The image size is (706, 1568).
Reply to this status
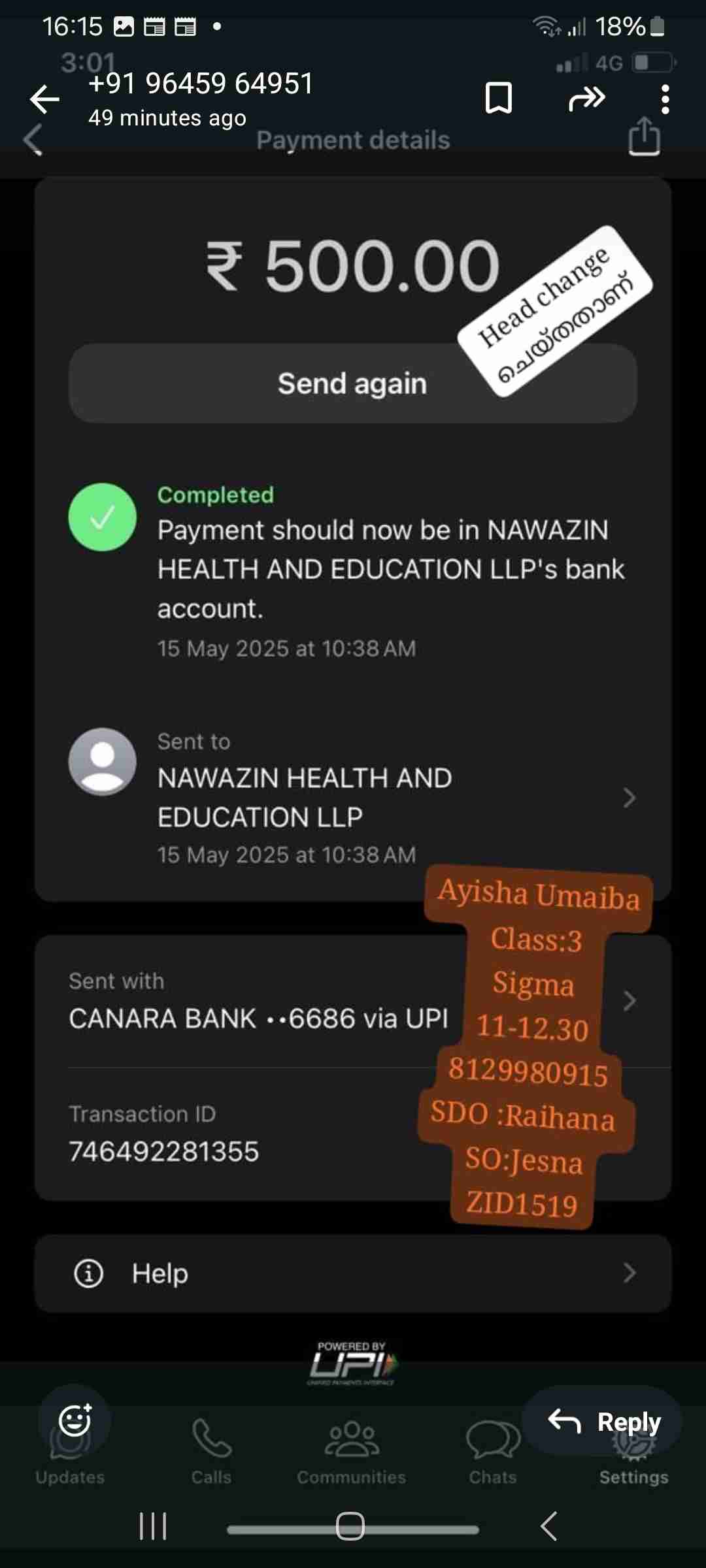[x=603, y=1420]
